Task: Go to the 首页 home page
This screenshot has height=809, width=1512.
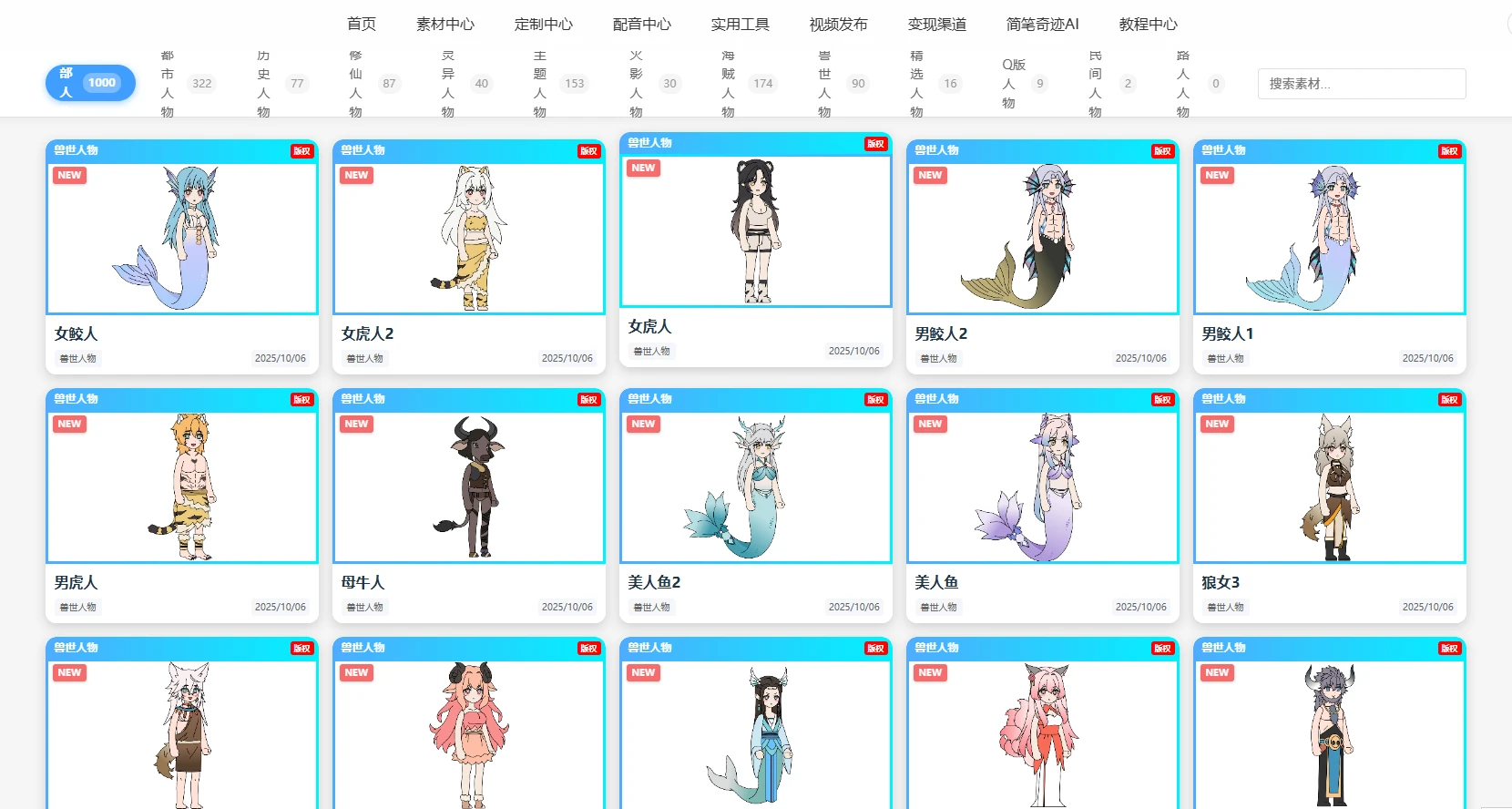Action: [361, 25]
